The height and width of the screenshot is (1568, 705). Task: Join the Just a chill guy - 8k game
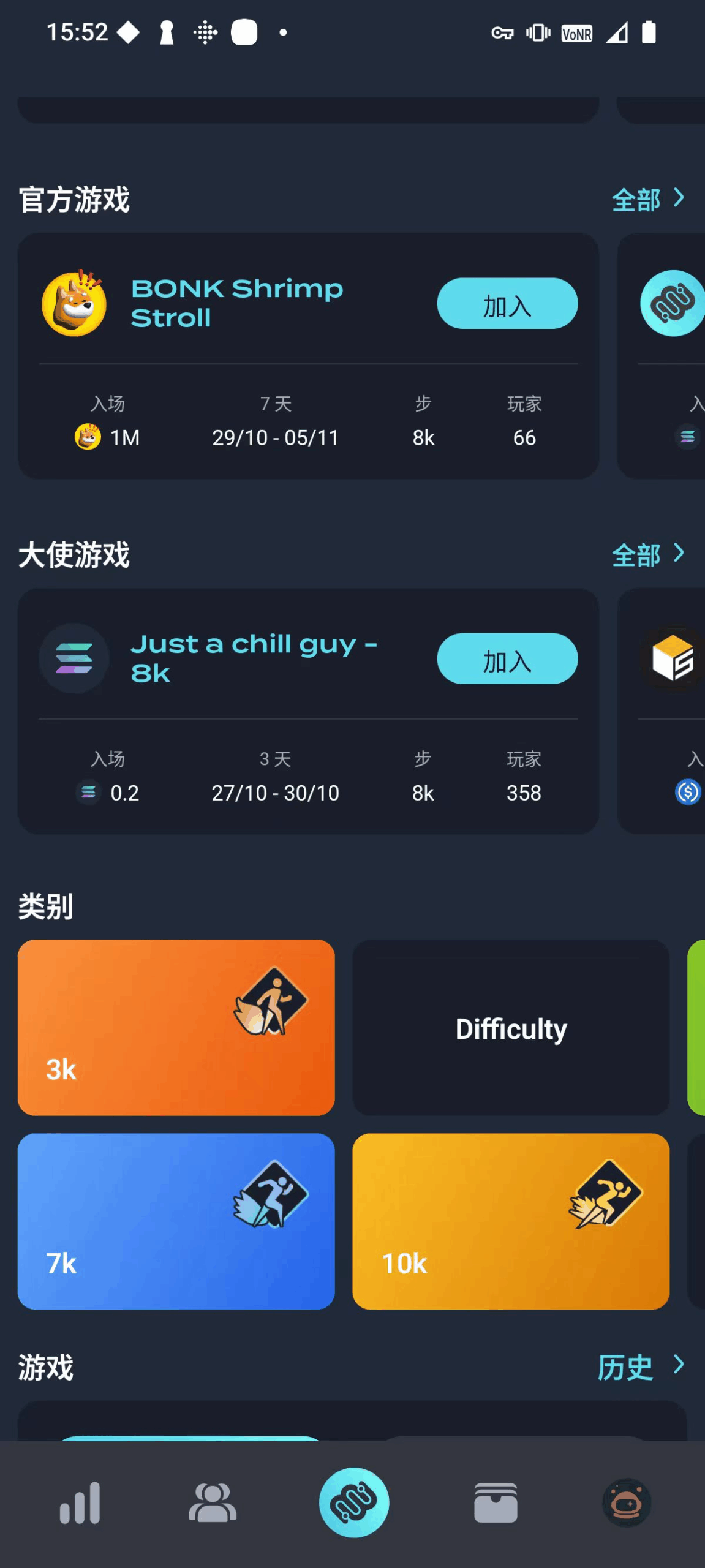coord(507,659)
